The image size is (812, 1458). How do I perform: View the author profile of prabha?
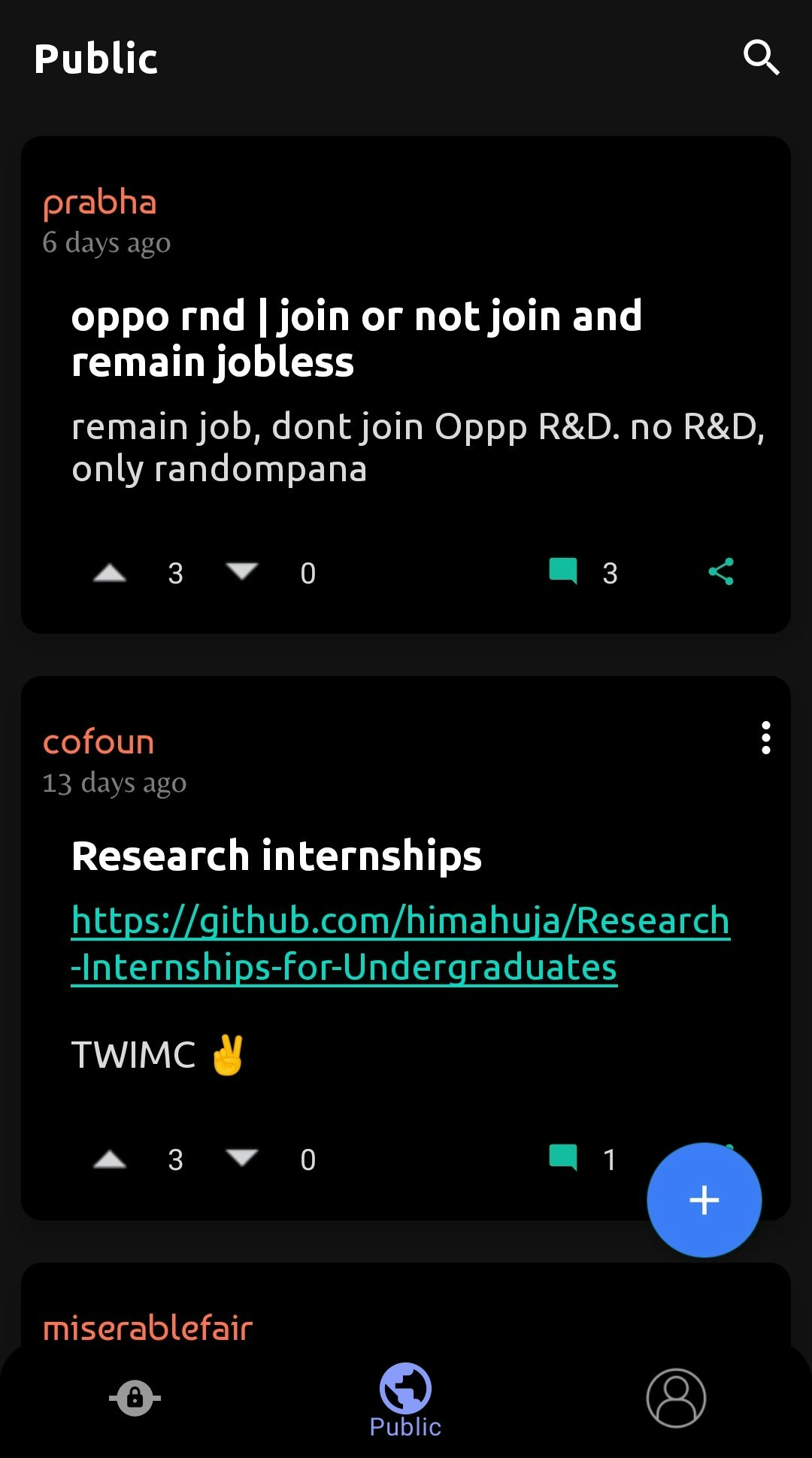tap(99, 203)
